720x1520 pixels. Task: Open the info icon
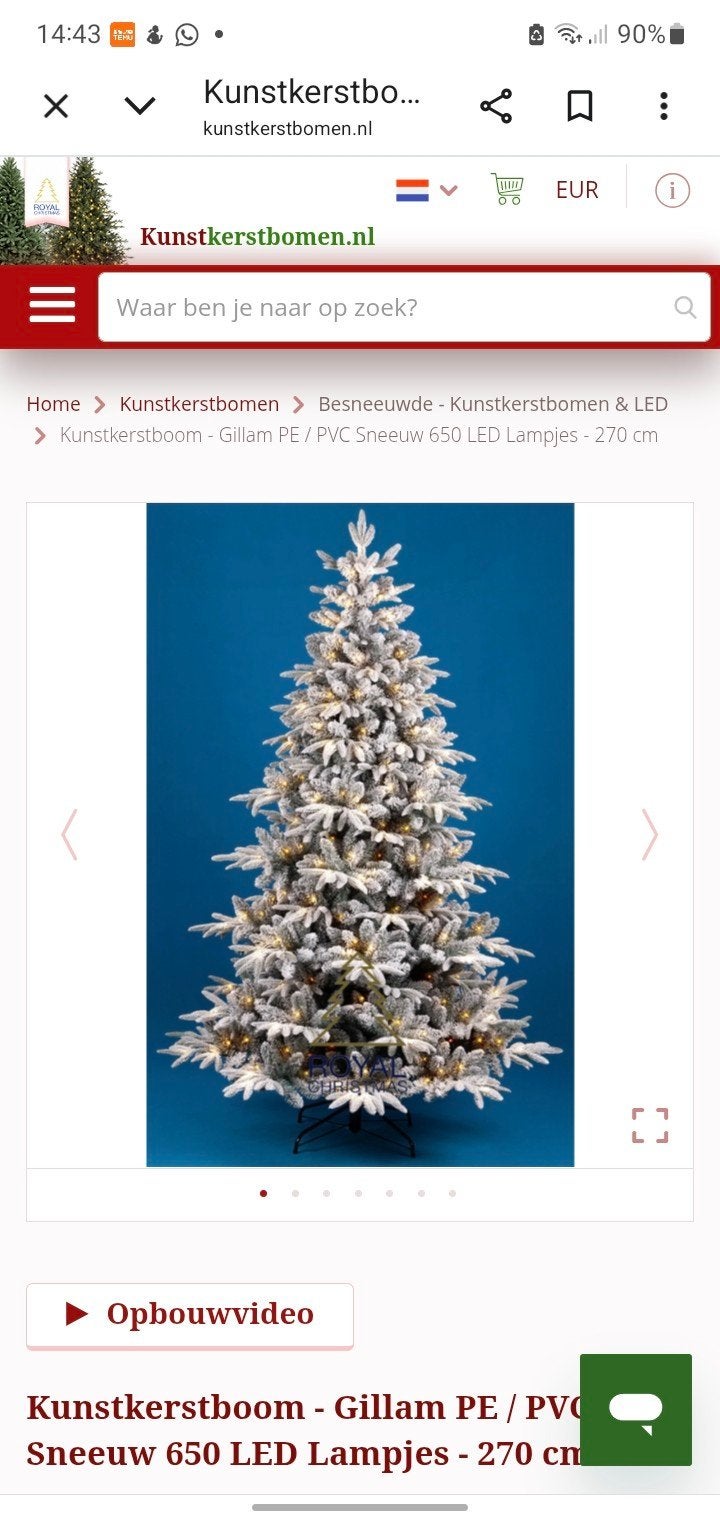point(672,190)
